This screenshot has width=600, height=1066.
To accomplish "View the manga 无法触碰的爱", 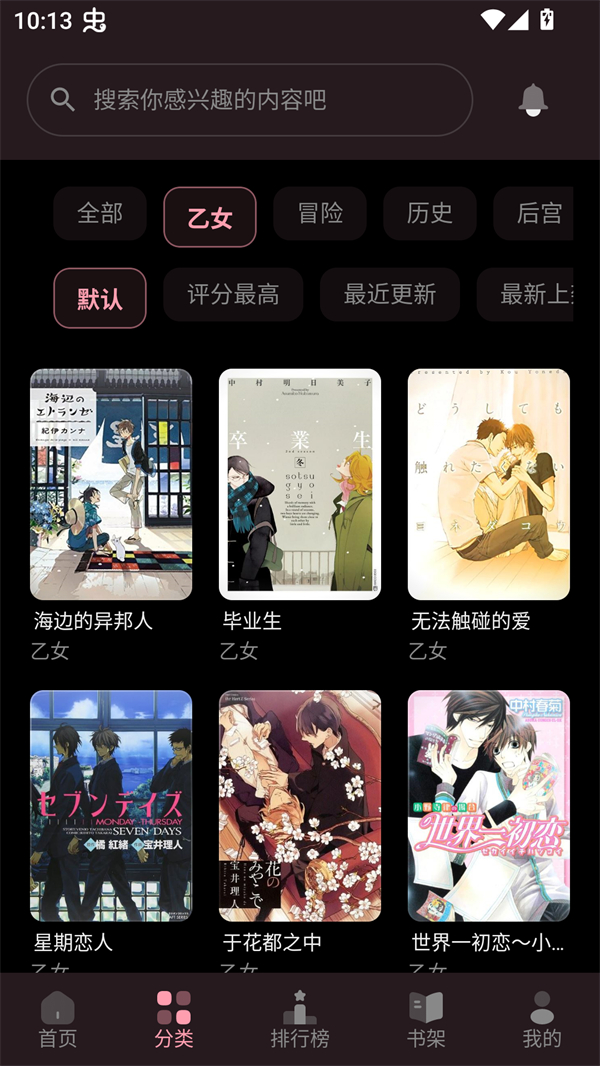I will click(x=489, y=484).
